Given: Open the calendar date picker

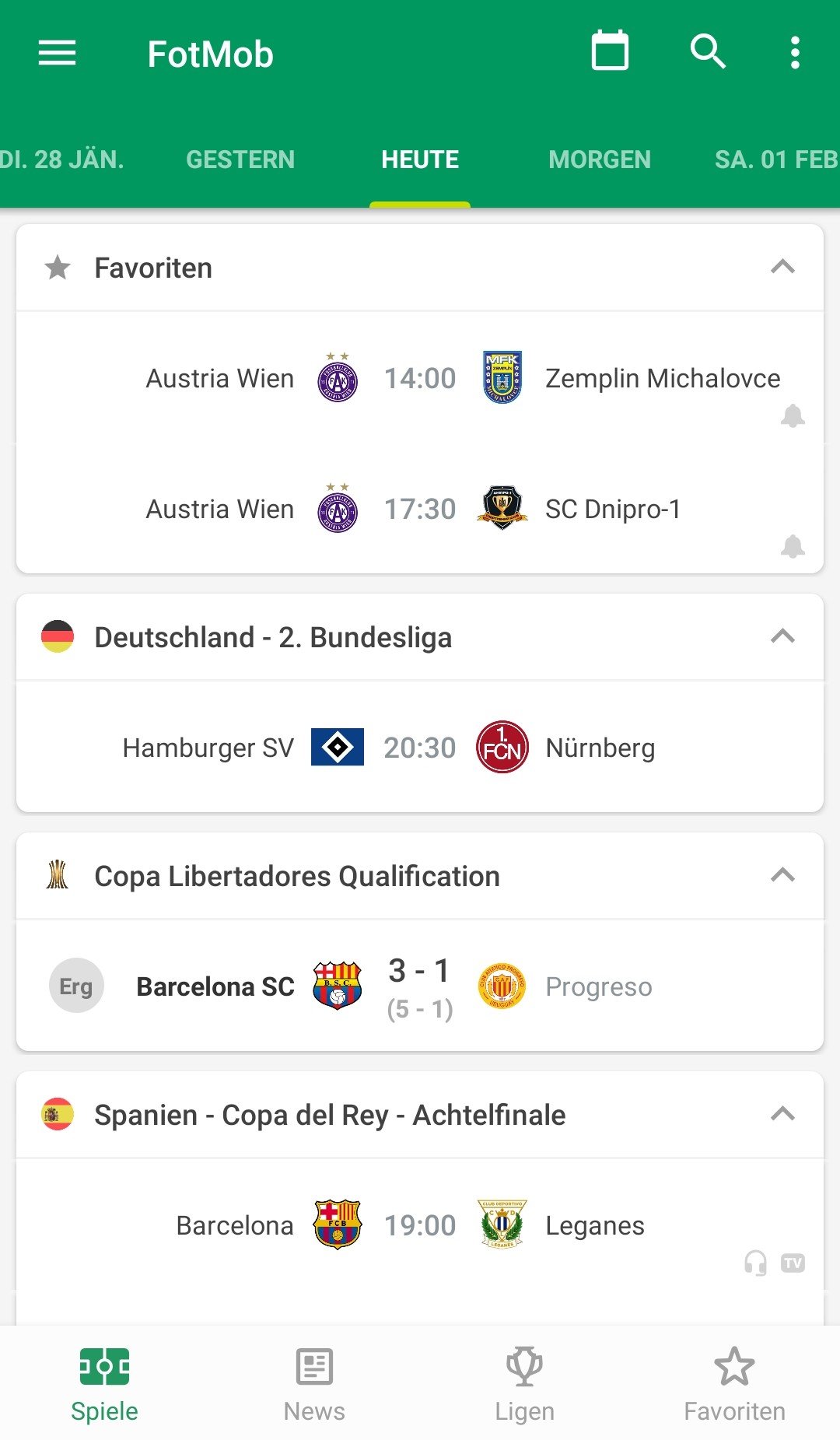Looking at the screenshot, I should pos(610,51).
